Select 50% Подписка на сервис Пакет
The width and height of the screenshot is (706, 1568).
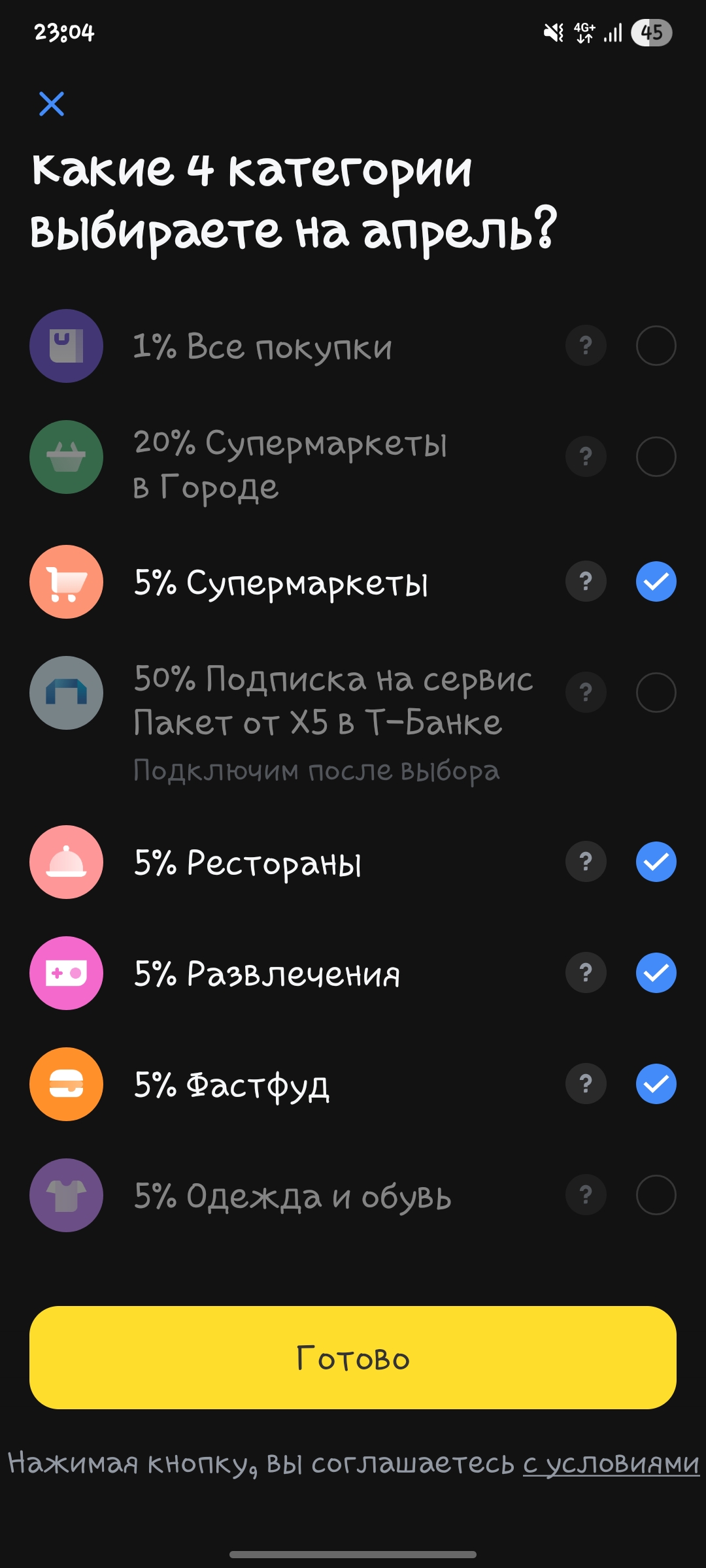click(x=656, y=693)
